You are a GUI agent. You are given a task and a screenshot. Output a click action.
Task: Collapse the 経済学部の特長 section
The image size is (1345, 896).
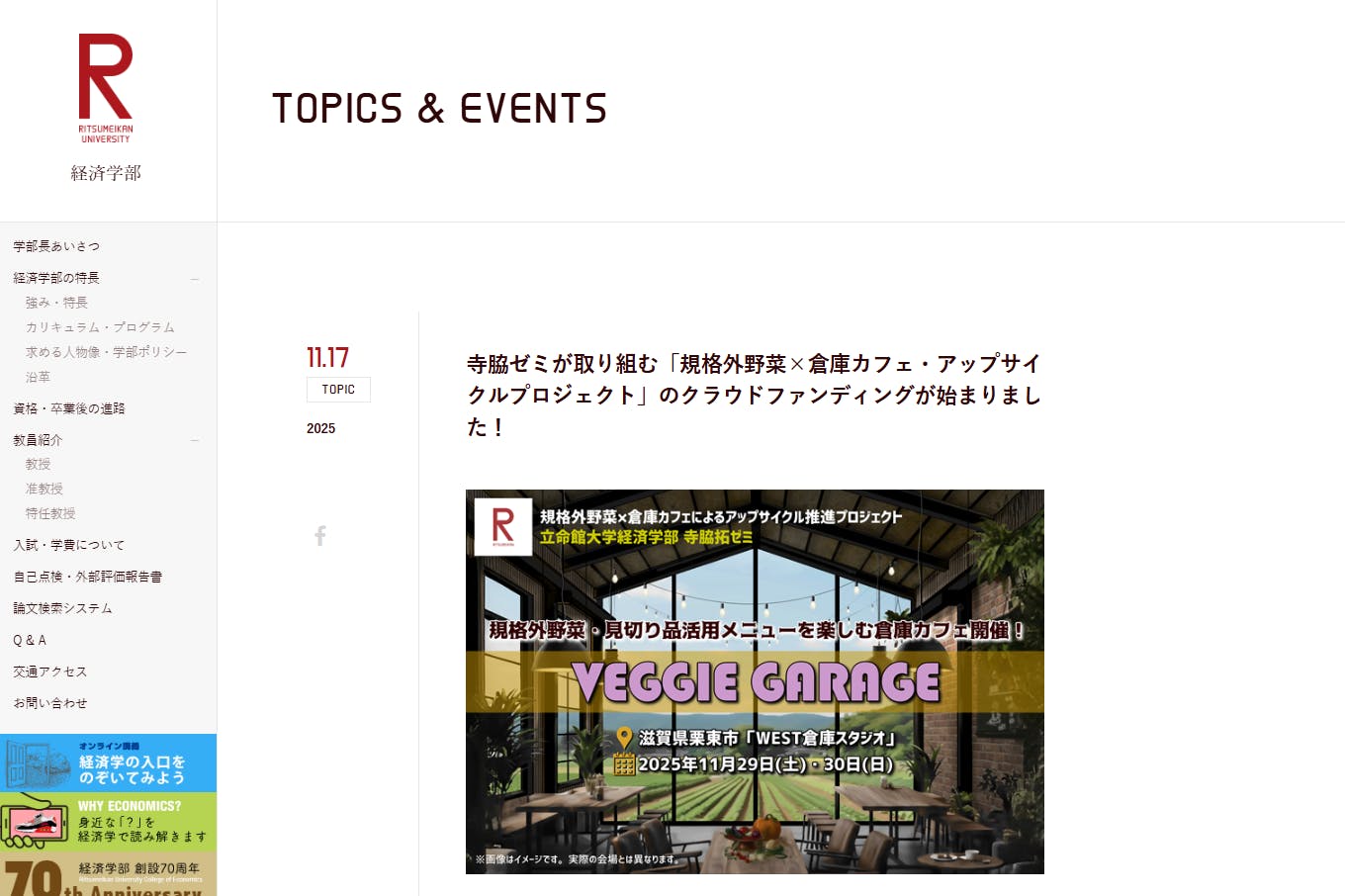coord(195,279)
